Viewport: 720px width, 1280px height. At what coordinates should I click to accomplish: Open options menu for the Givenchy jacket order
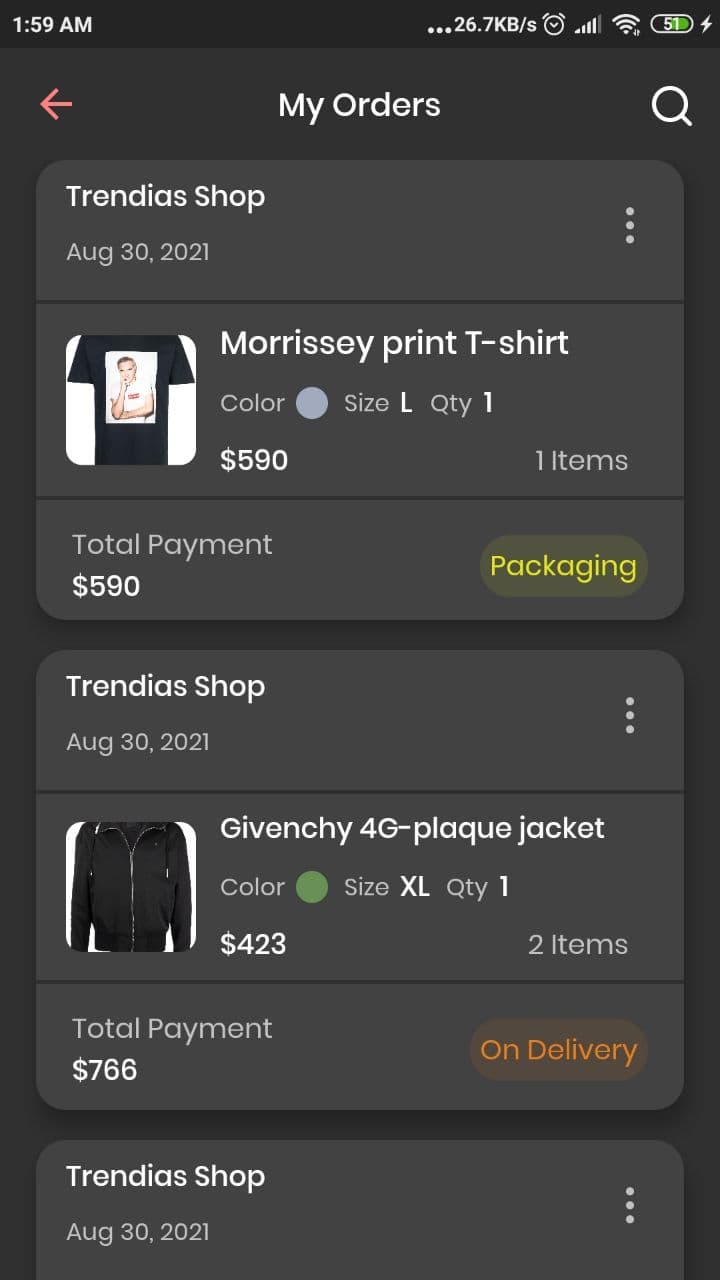pyautogui.click(x=629, y=716)
